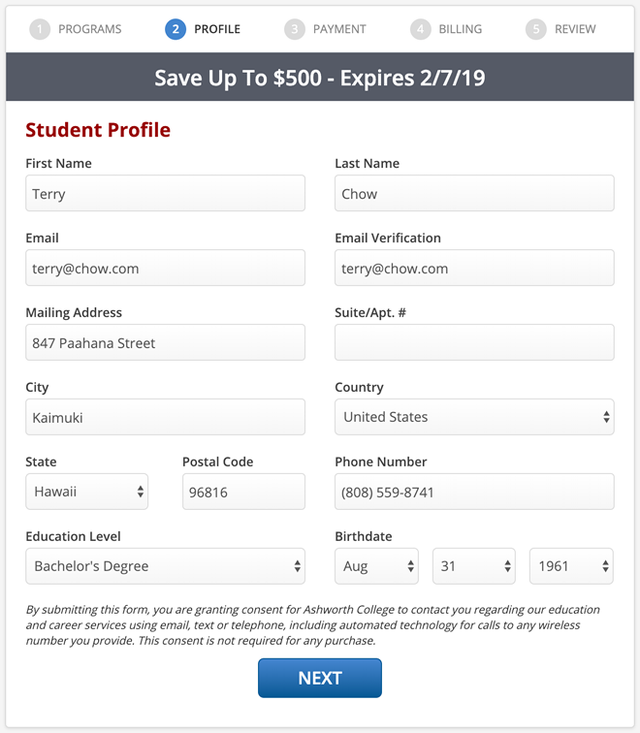The image size is (640, 733).
Task: Continue with the NEXT button
Action: pyautogui.click(x=320, y=678)
